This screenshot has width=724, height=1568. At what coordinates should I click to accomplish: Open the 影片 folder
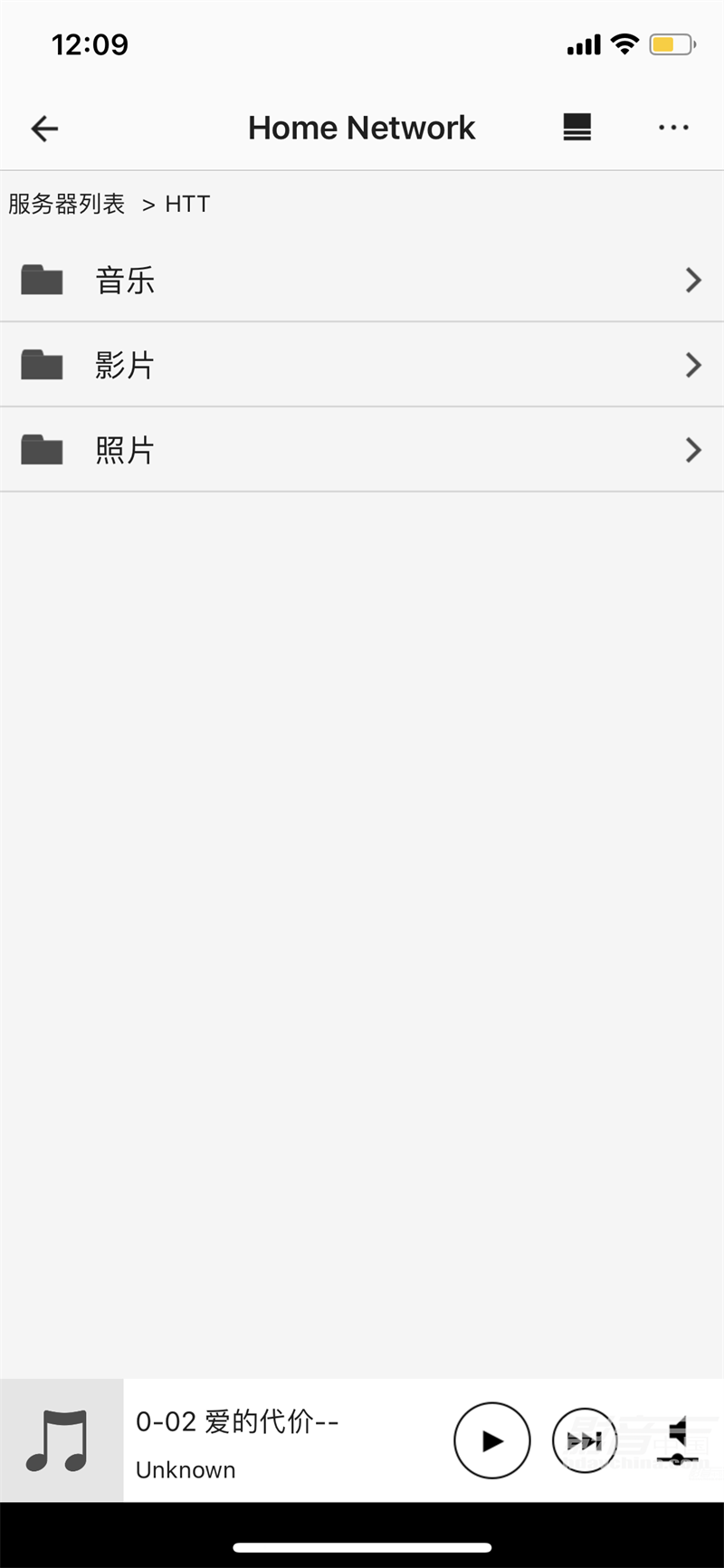coord(362,365)
